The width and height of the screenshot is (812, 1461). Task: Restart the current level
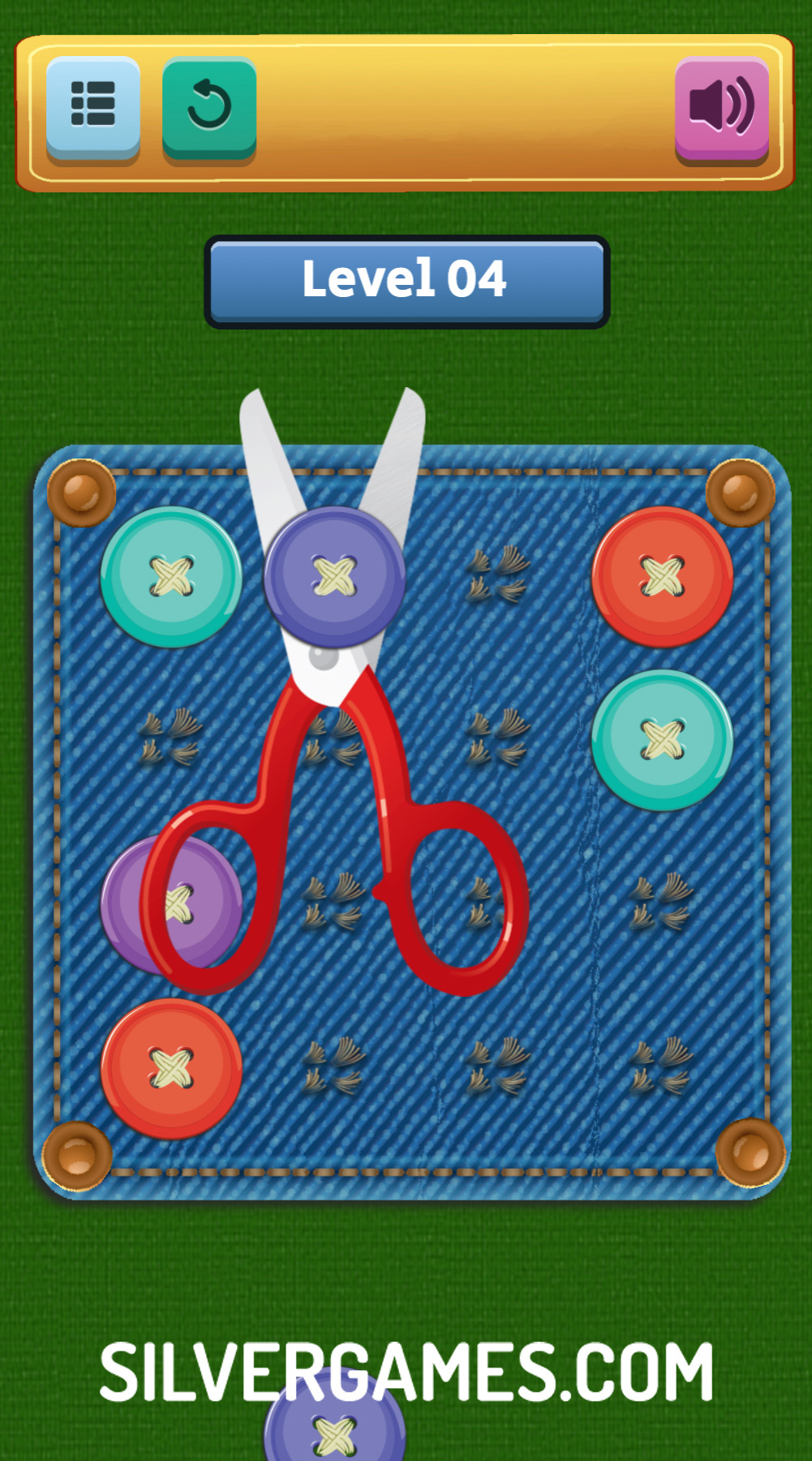click(x=209, y=106)
